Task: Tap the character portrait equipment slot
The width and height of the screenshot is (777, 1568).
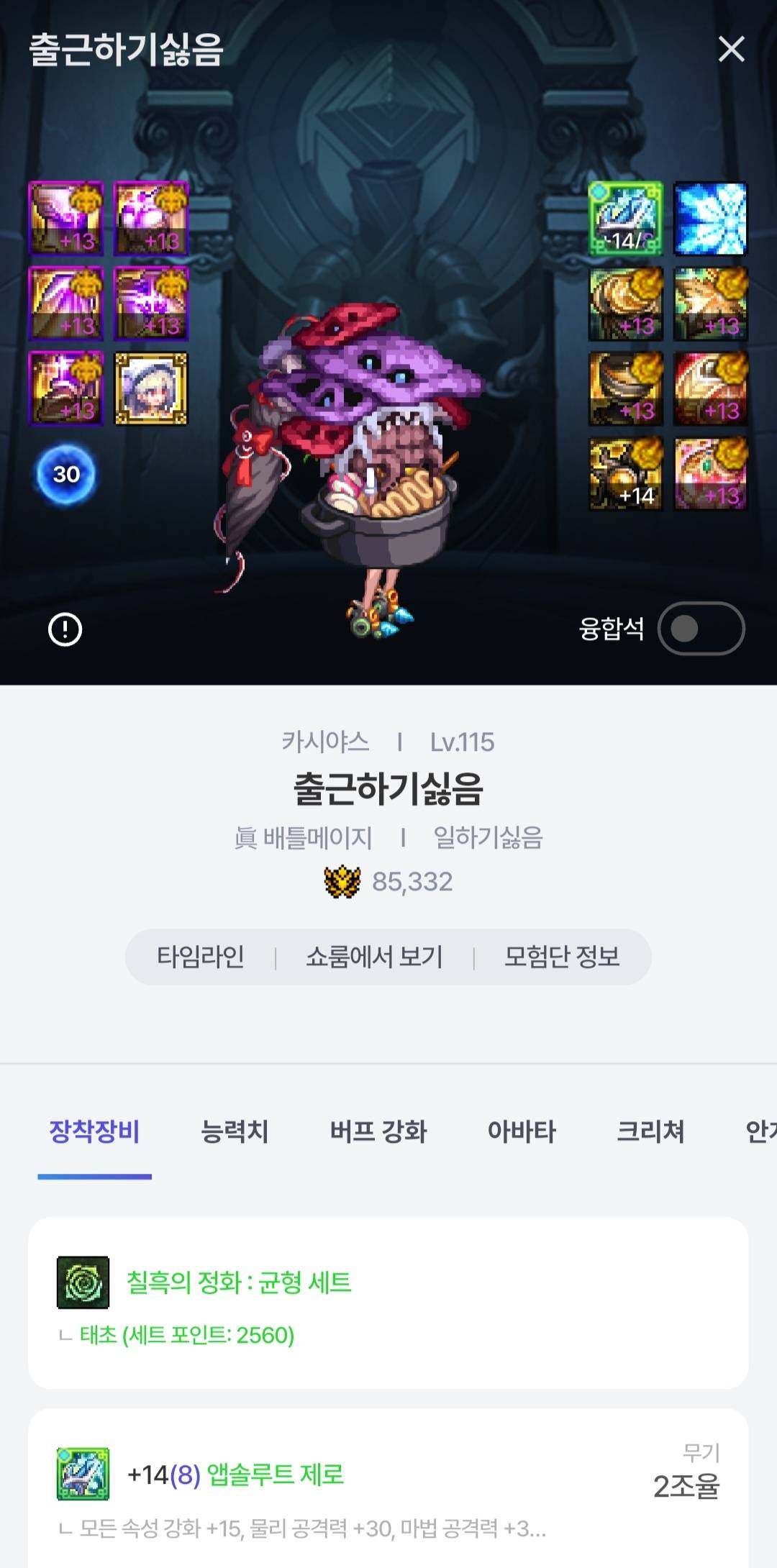Action: tap(151, 388)
